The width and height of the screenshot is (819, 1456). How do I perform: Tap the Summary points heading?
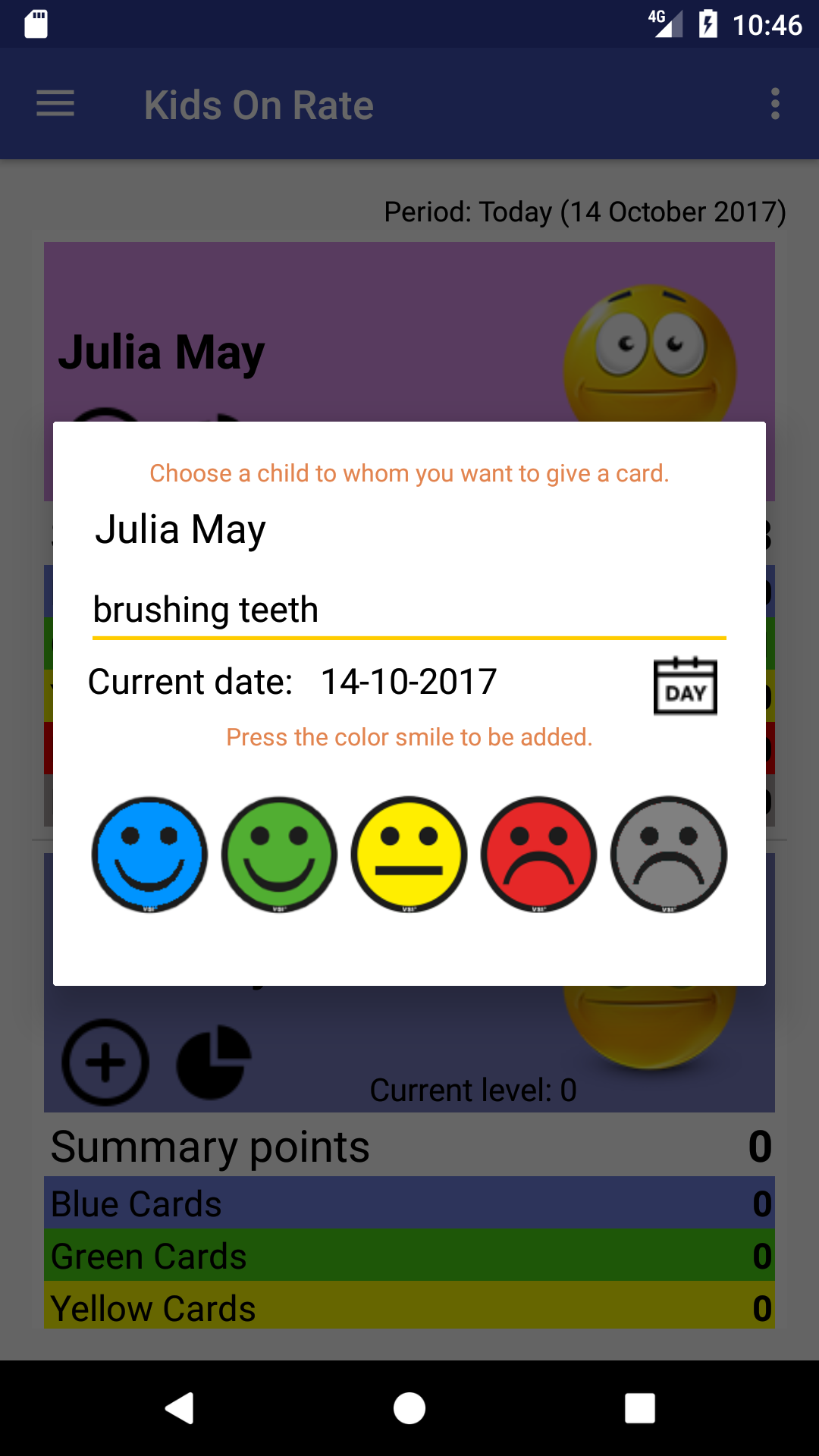(209, 1147)
